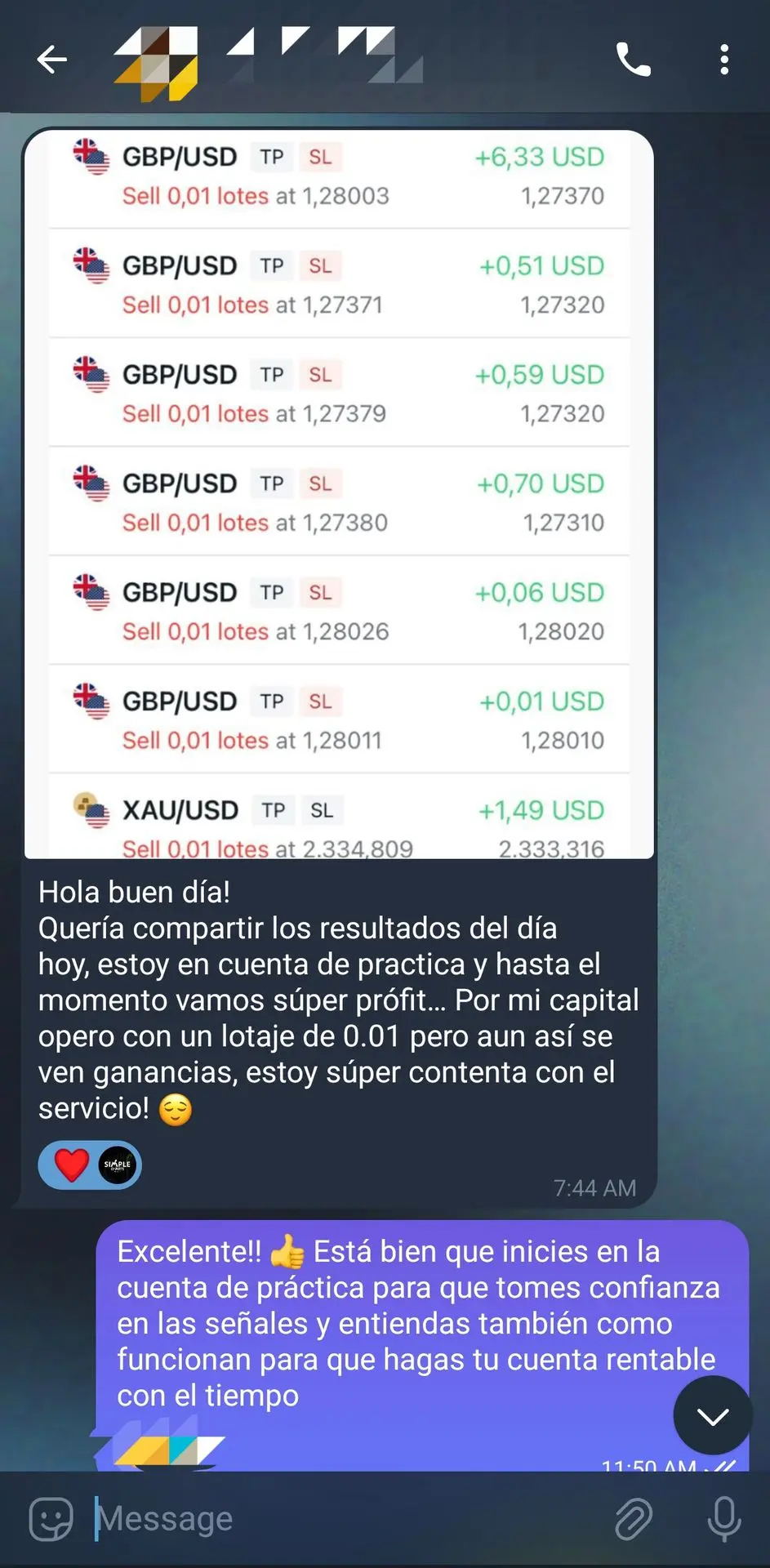Jump to latest messages with down arrow

pos(713,1415)
